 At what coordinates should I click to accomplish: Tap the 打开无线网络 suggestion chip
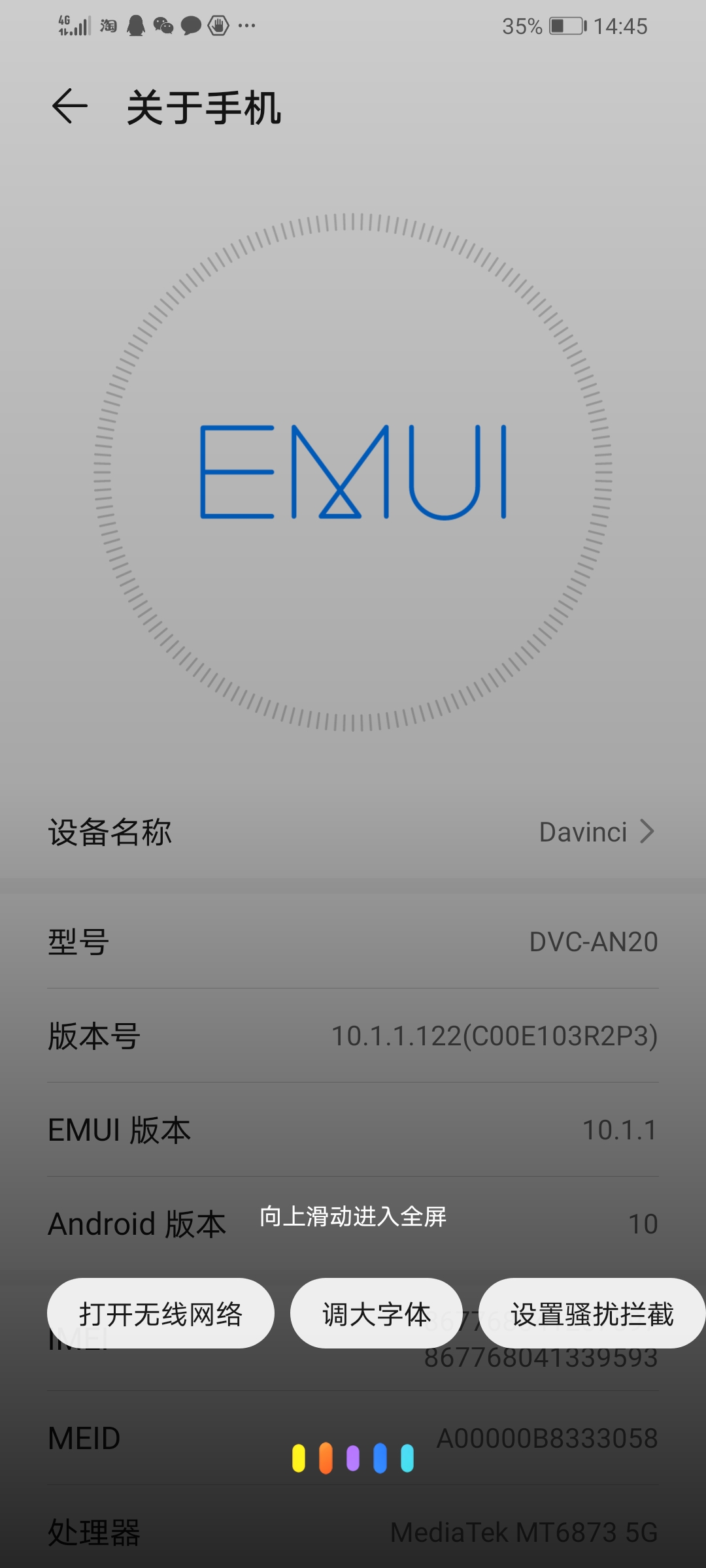[x=161, y=1313]
